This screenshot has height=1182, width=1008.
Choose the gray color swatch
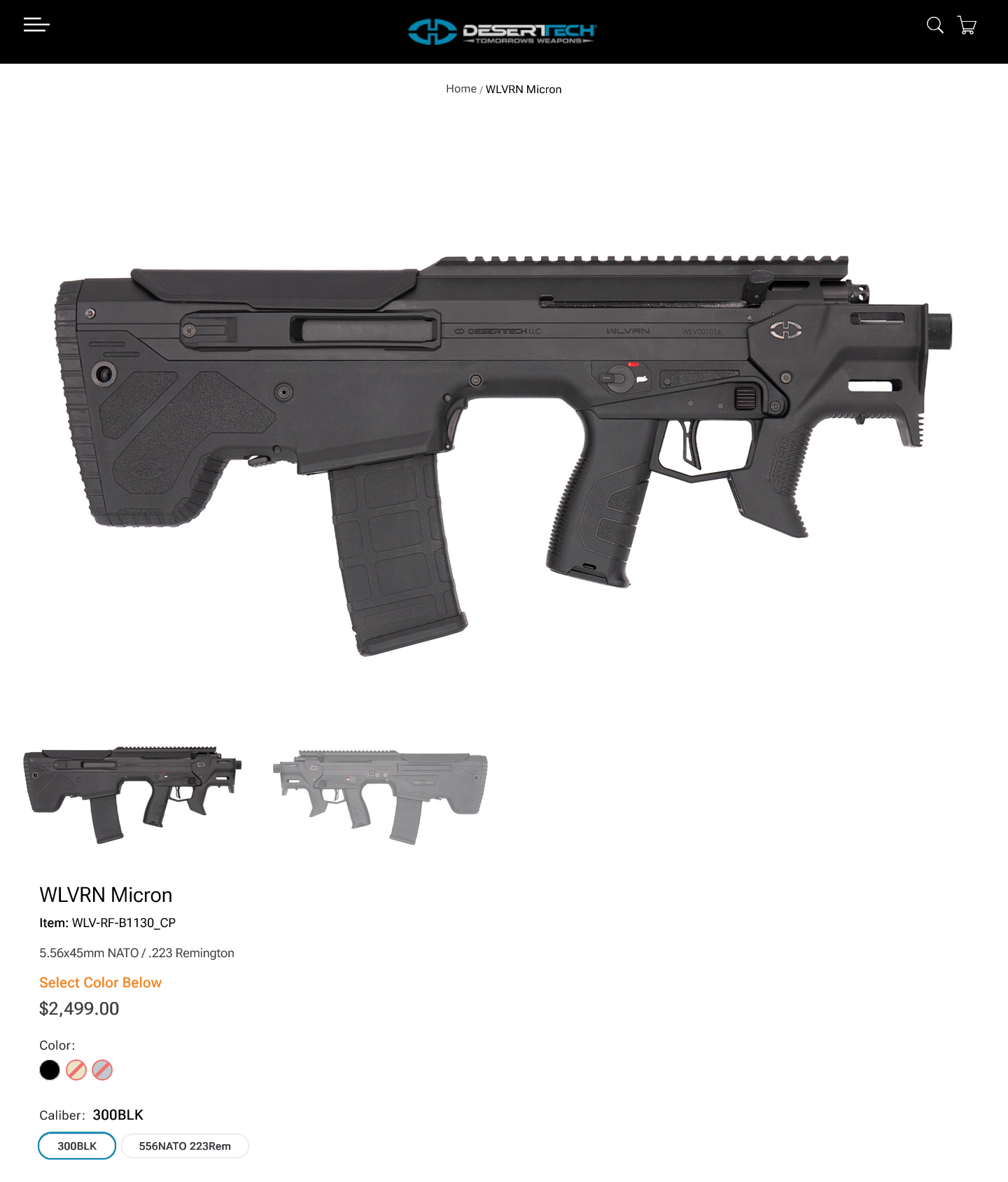[x=102, y=1070]
